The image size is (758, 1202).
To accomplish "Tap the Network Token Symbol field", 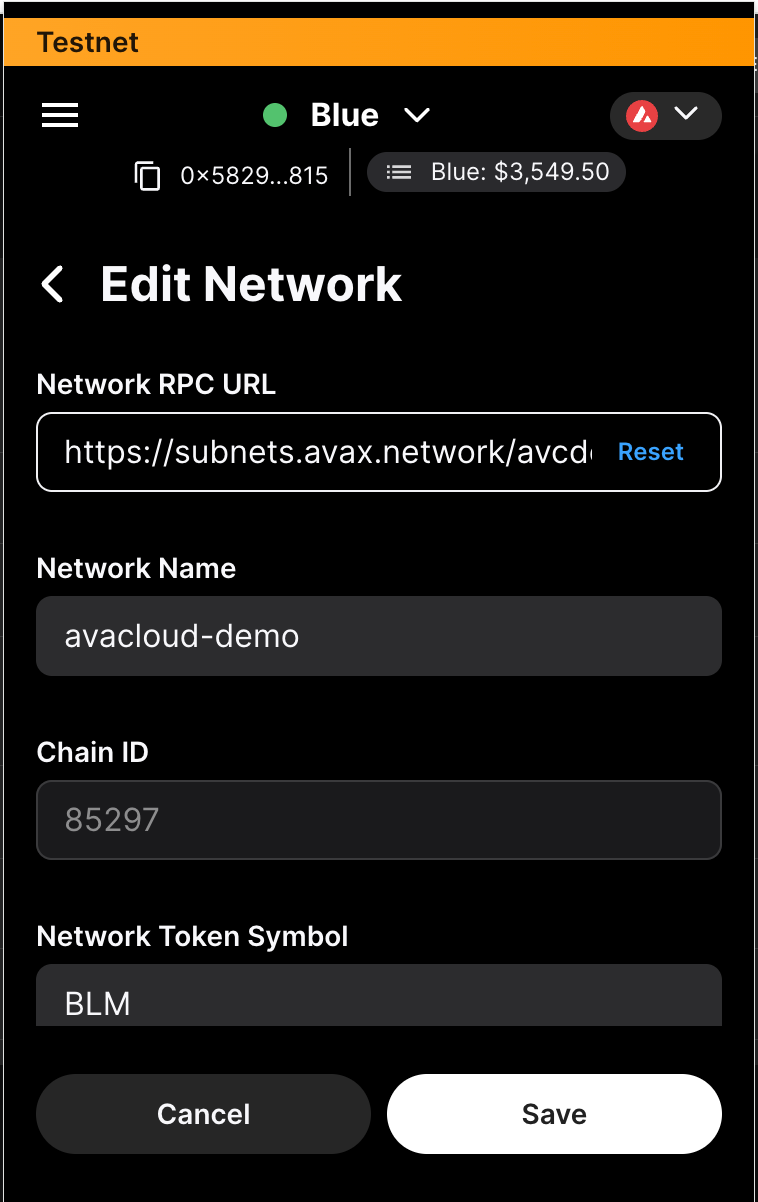I will pos(378,998).
